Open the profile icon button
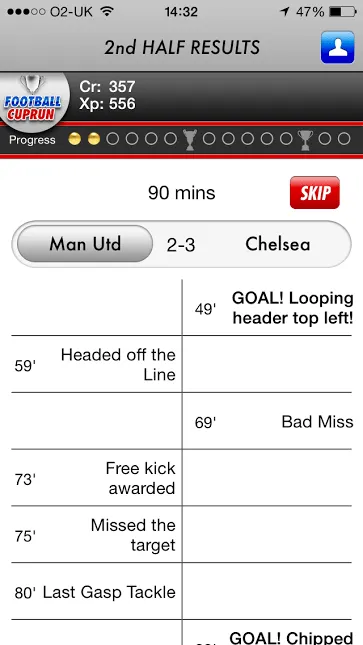The width and height of the screenshot is (363, 645). [337, 47]
